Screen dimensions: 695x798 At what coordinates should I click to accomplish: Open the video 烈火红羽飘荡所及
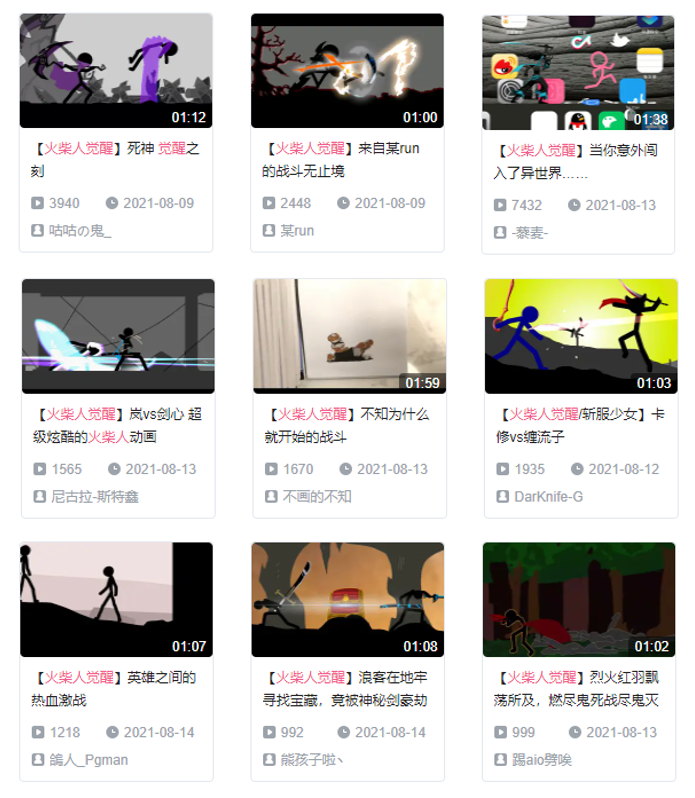(579, 600)
